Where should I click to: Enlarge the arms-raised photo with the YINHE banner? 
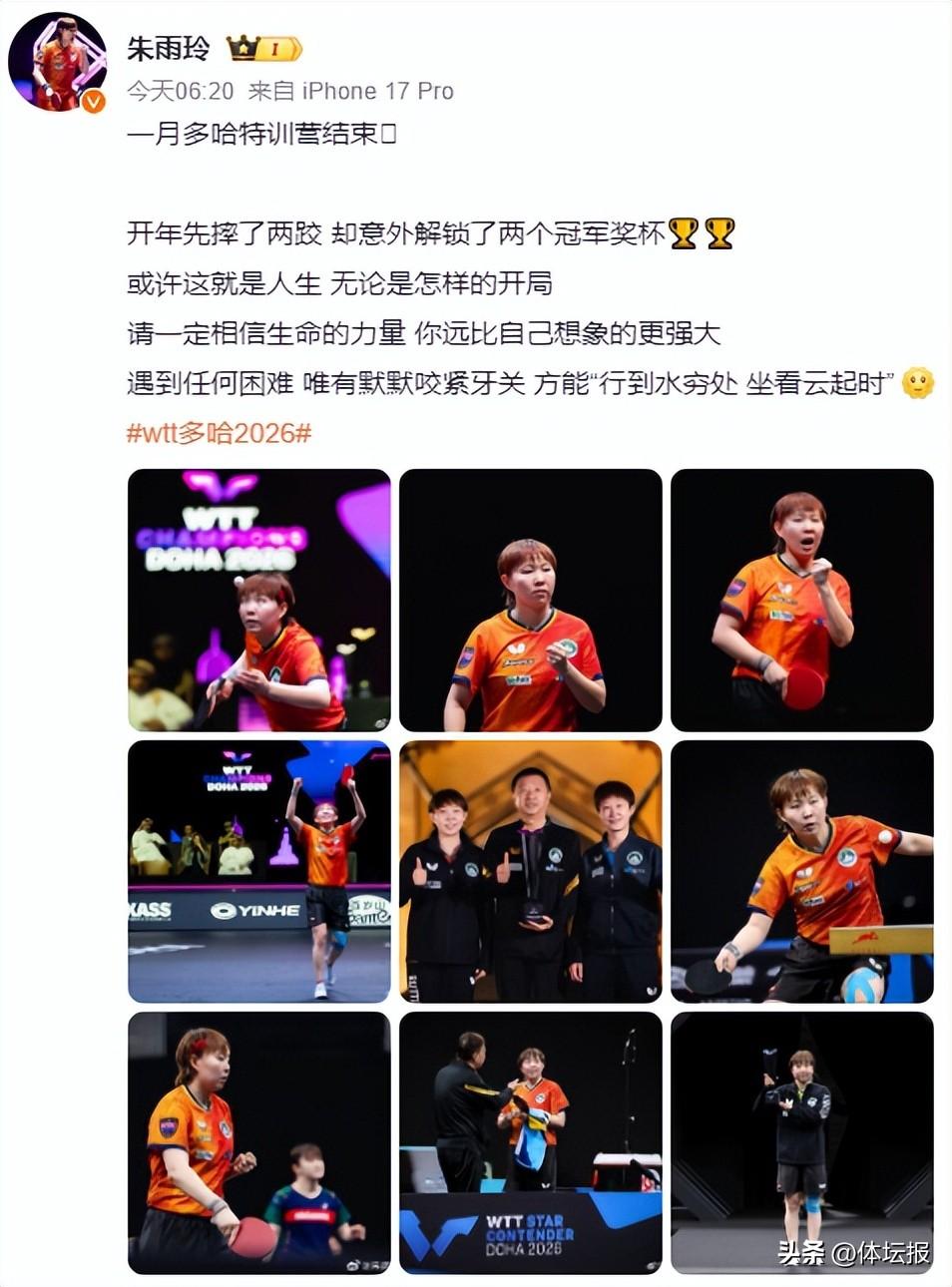(259, 871)
